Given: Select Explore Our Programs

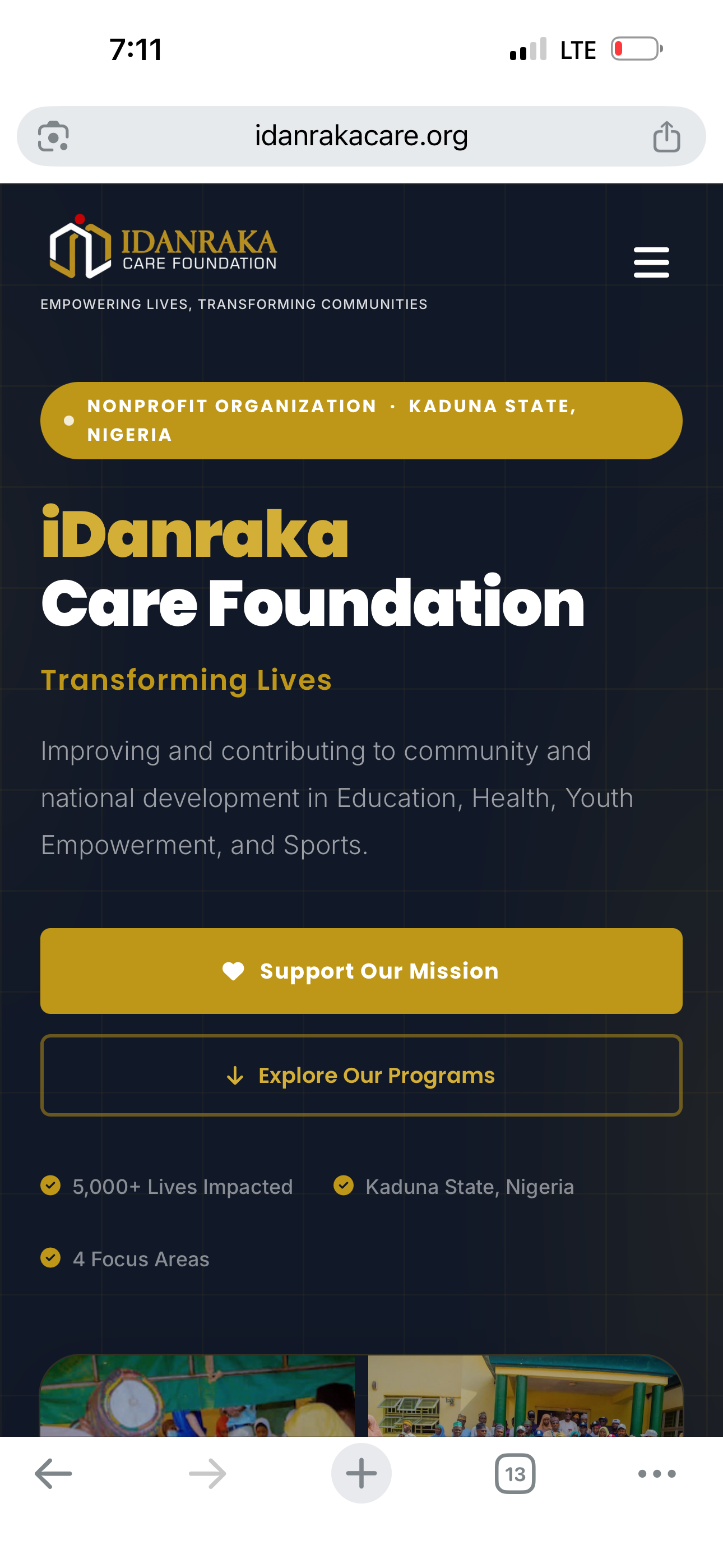Looking at the screenshot, I should pyautogui.click(x=361, y=1075).
